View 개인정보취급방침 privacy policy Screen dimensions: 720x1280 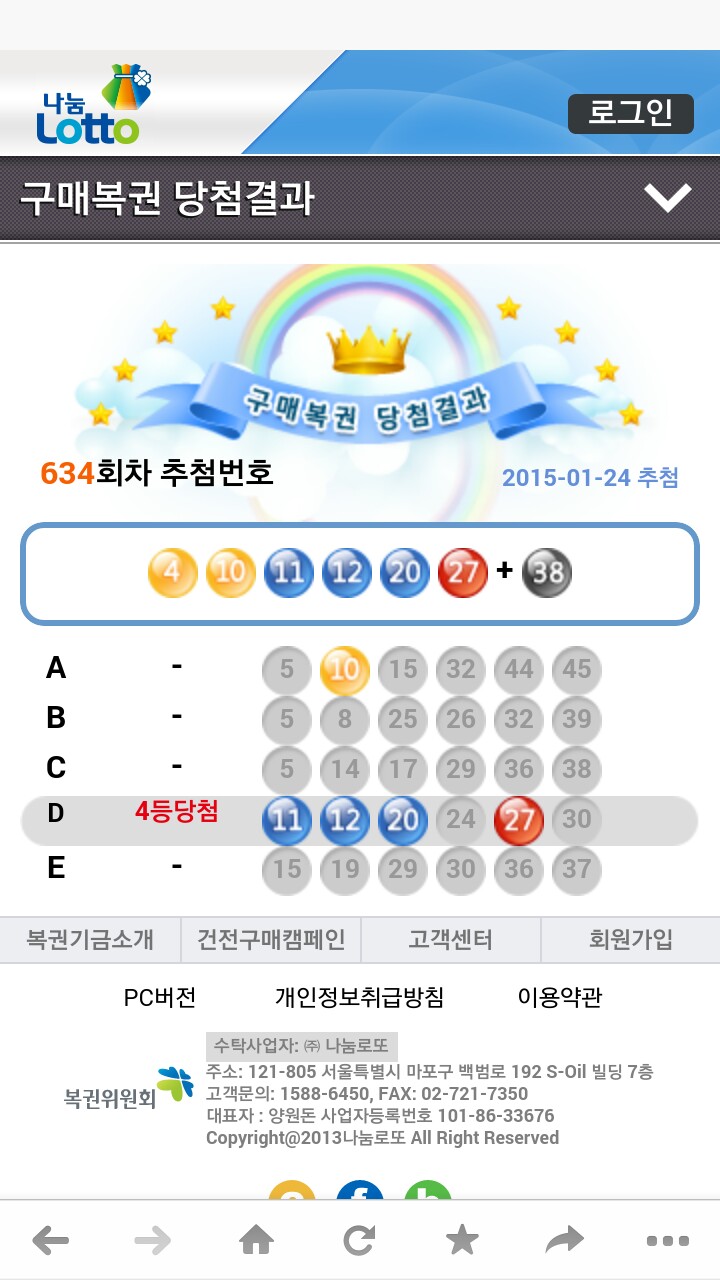[x=359, y=997]
